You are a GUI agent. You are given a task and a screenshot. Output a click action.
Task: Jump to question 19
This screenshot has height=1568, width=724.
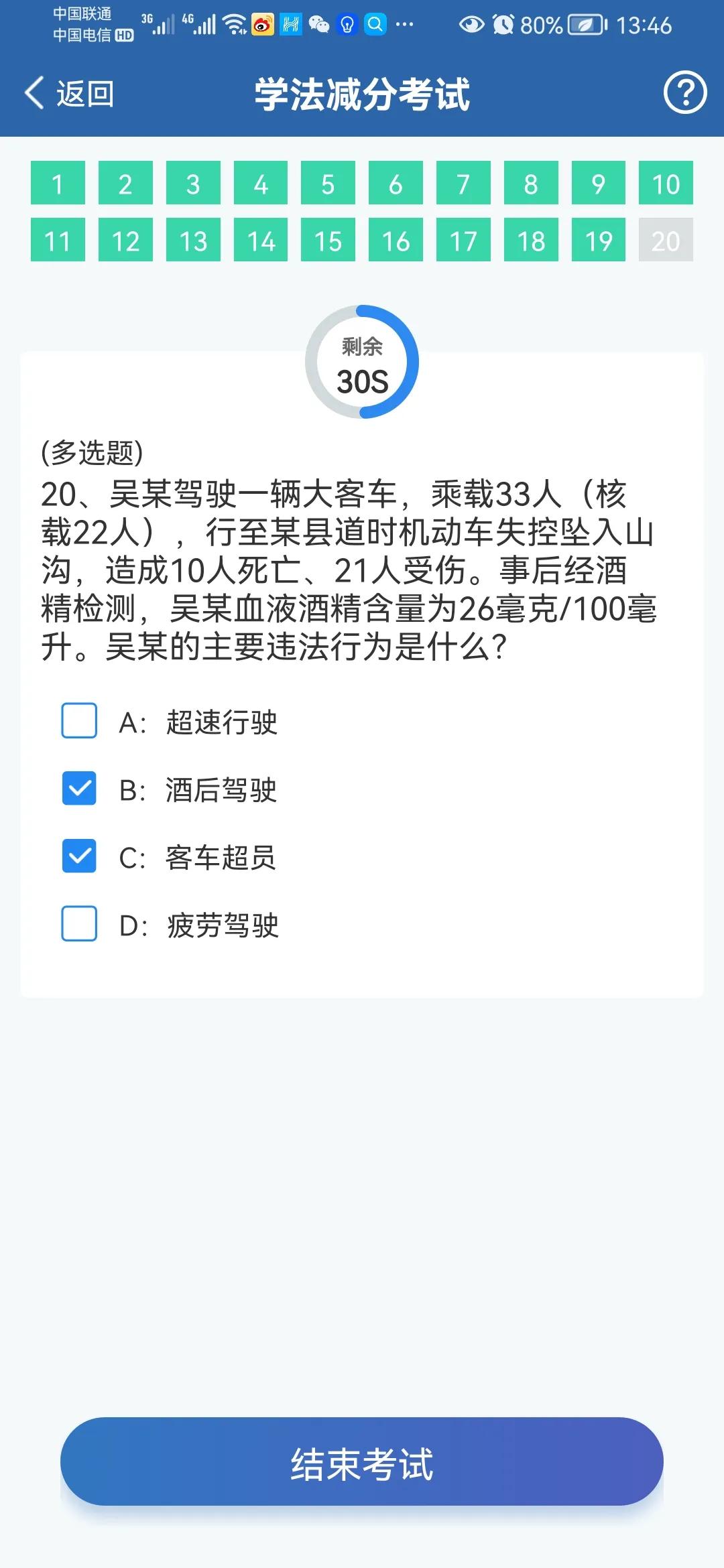[x=599, y=240]
